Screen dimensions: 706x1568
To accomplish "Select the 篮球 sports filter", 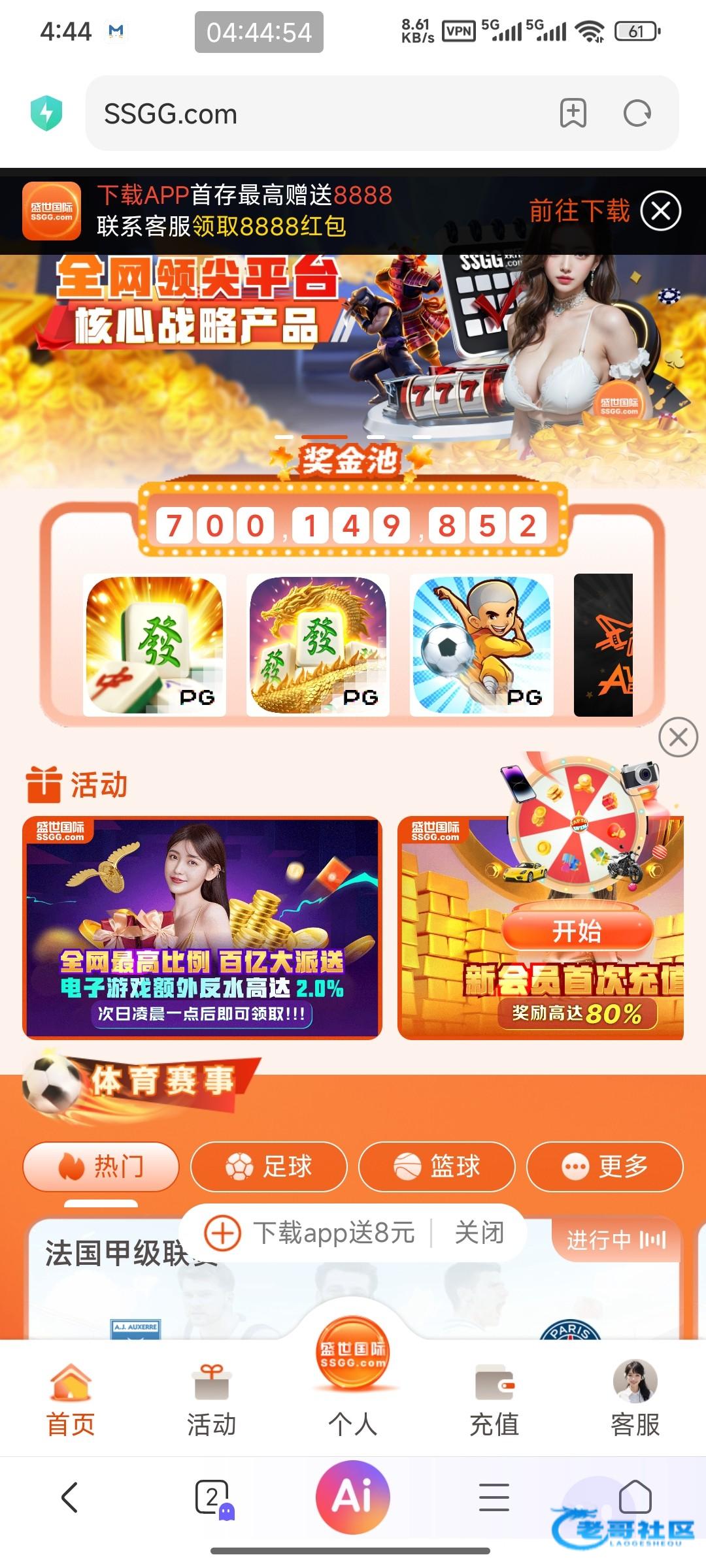I will 436,1166.
